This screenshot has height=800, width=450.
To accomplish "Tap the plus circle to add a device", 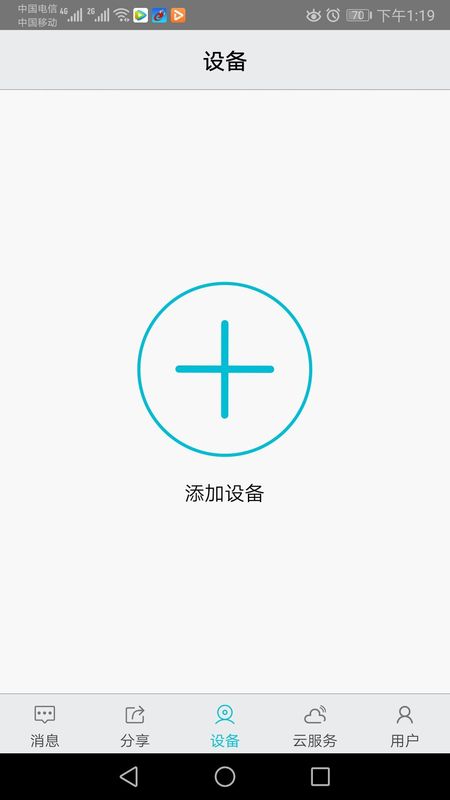I will click(x=224, y=369).
